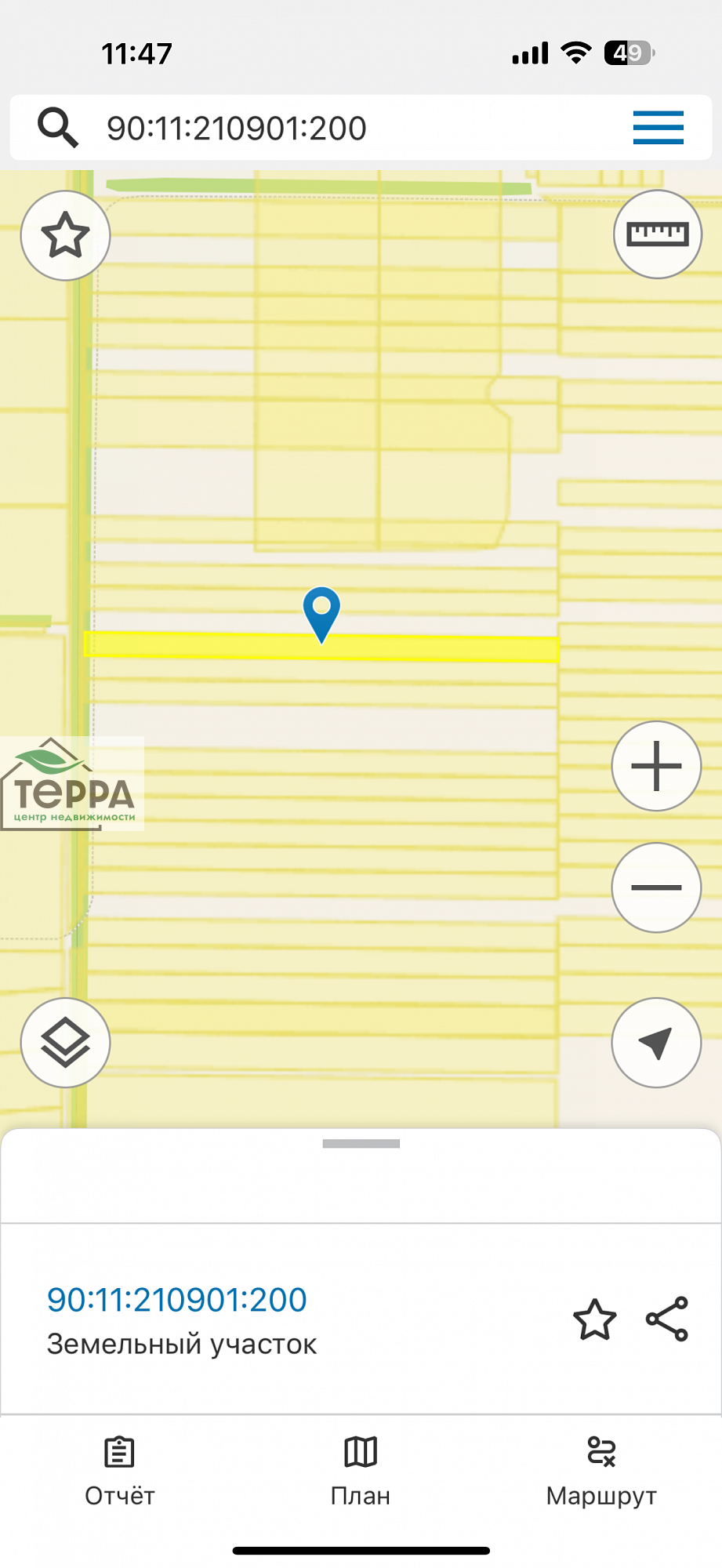Open the План view
This screenshot has height=1568, width=722.
click(x=361, y=1472)
